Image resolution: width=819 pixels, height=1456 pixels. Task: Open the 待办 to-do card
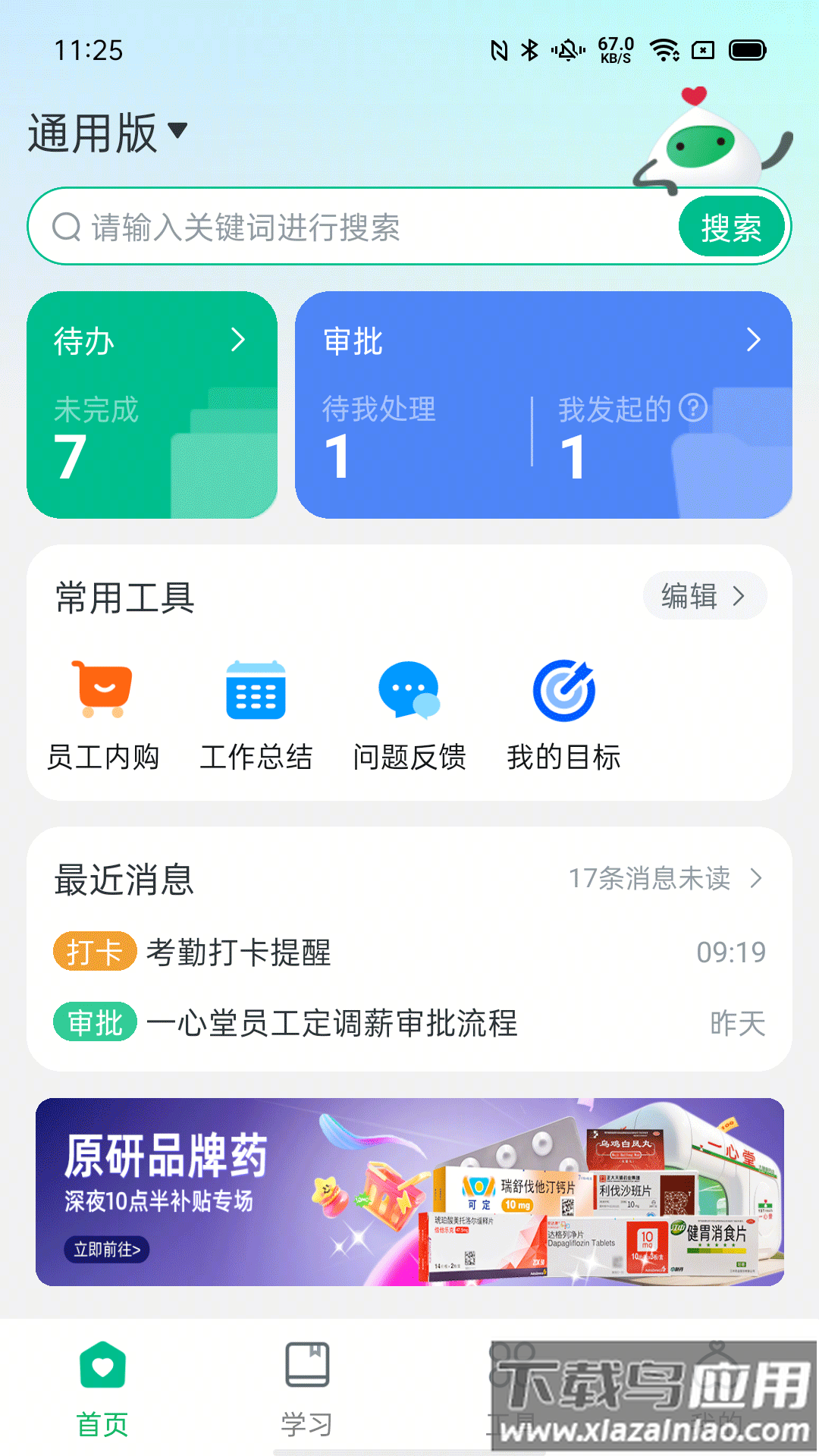tap(152, 404)
